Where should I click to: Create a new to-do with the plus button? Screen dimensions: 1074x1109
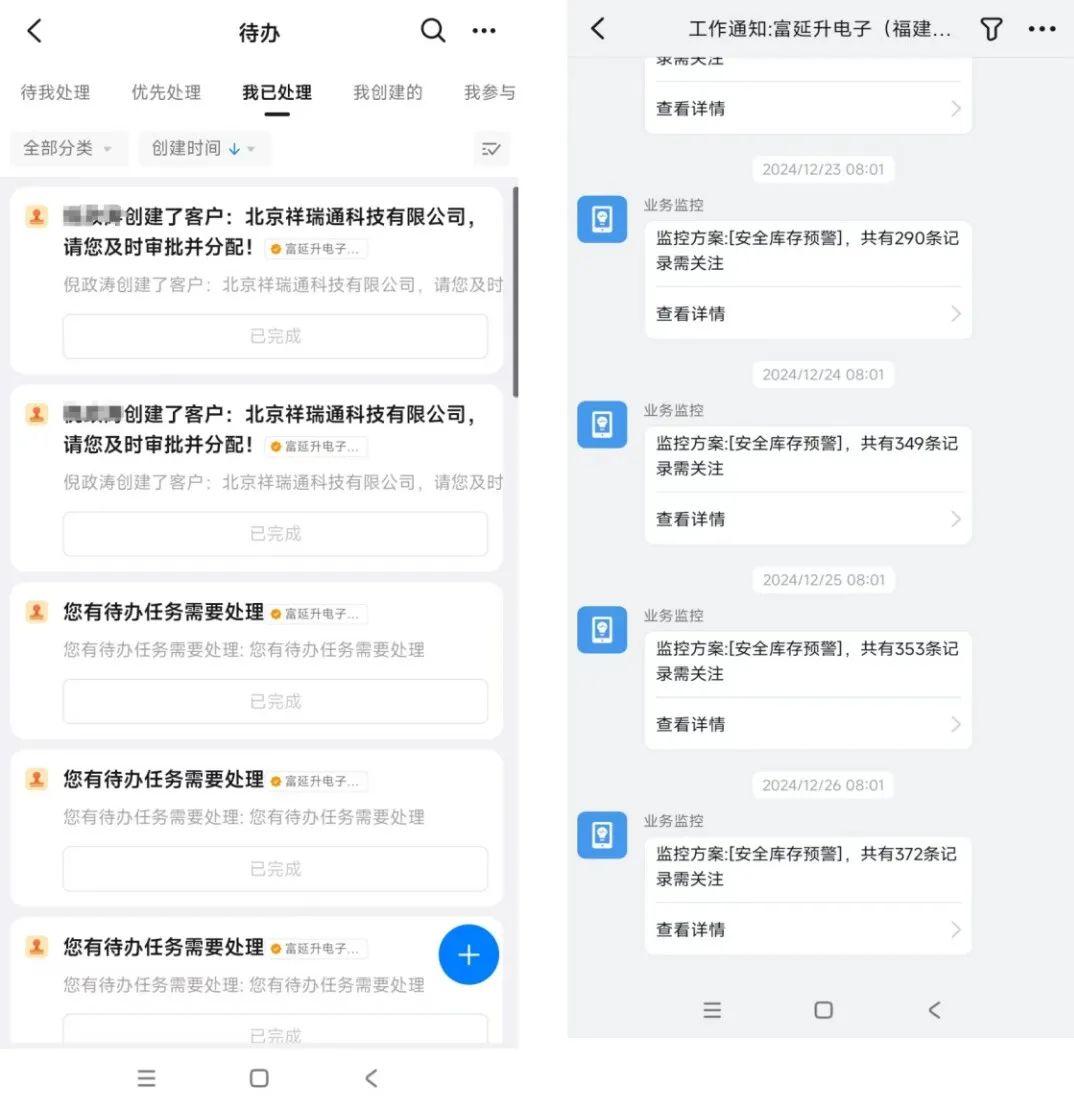(468, 955)
